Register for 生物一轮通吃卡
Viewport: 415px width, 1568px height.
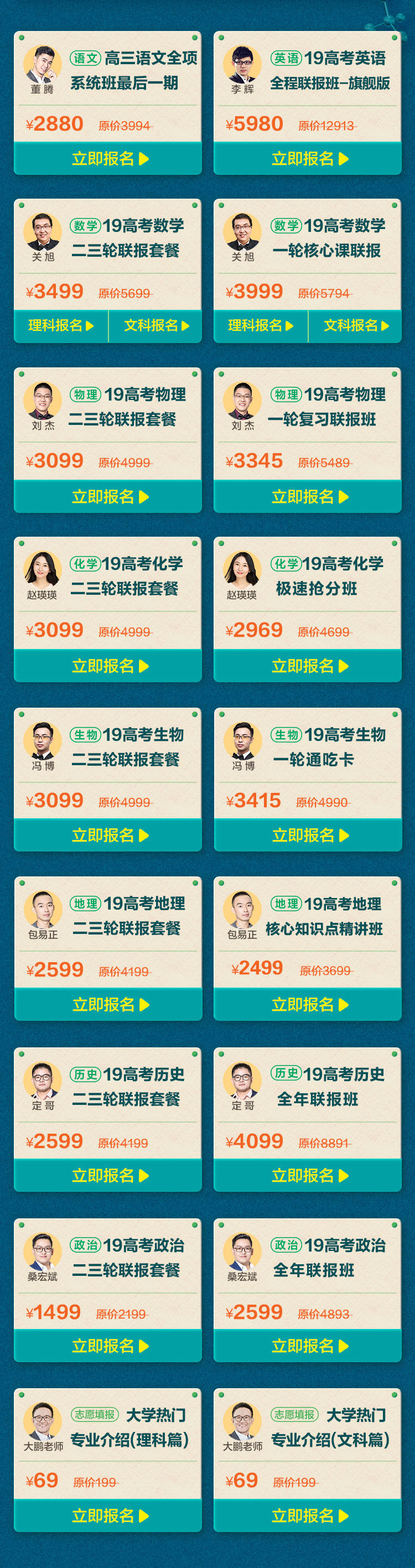click(308, 835)
